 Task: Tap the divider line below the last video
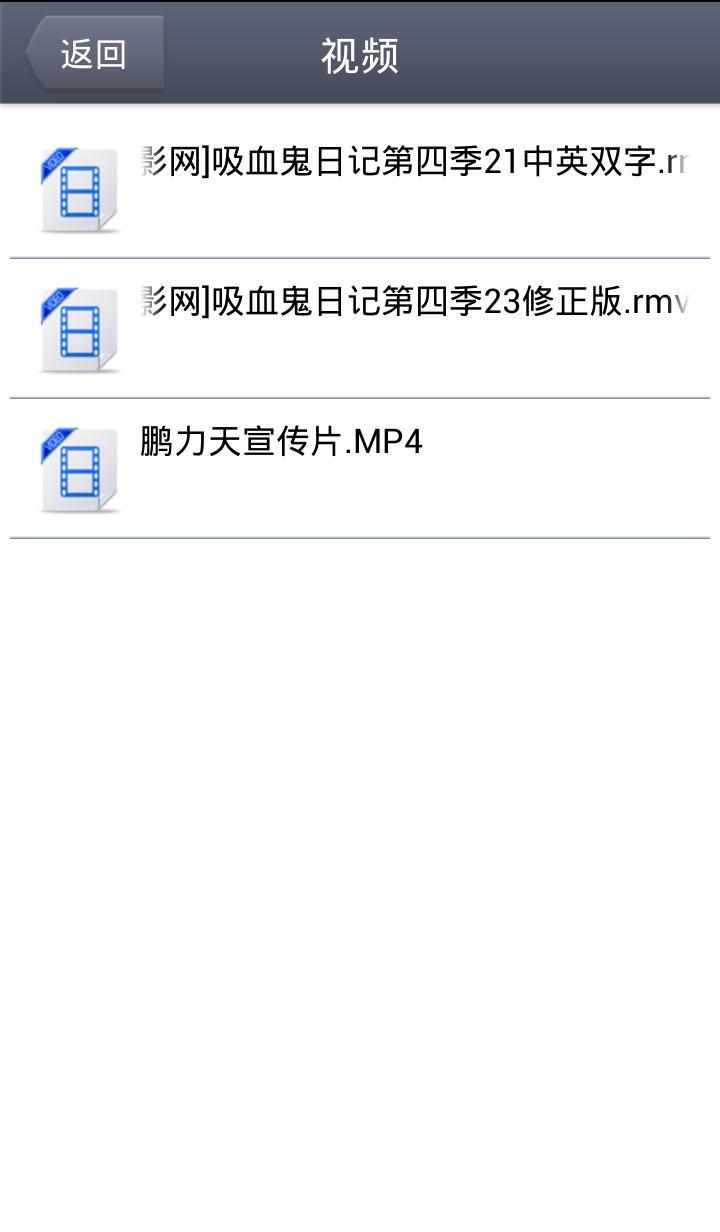pos(360,541)
